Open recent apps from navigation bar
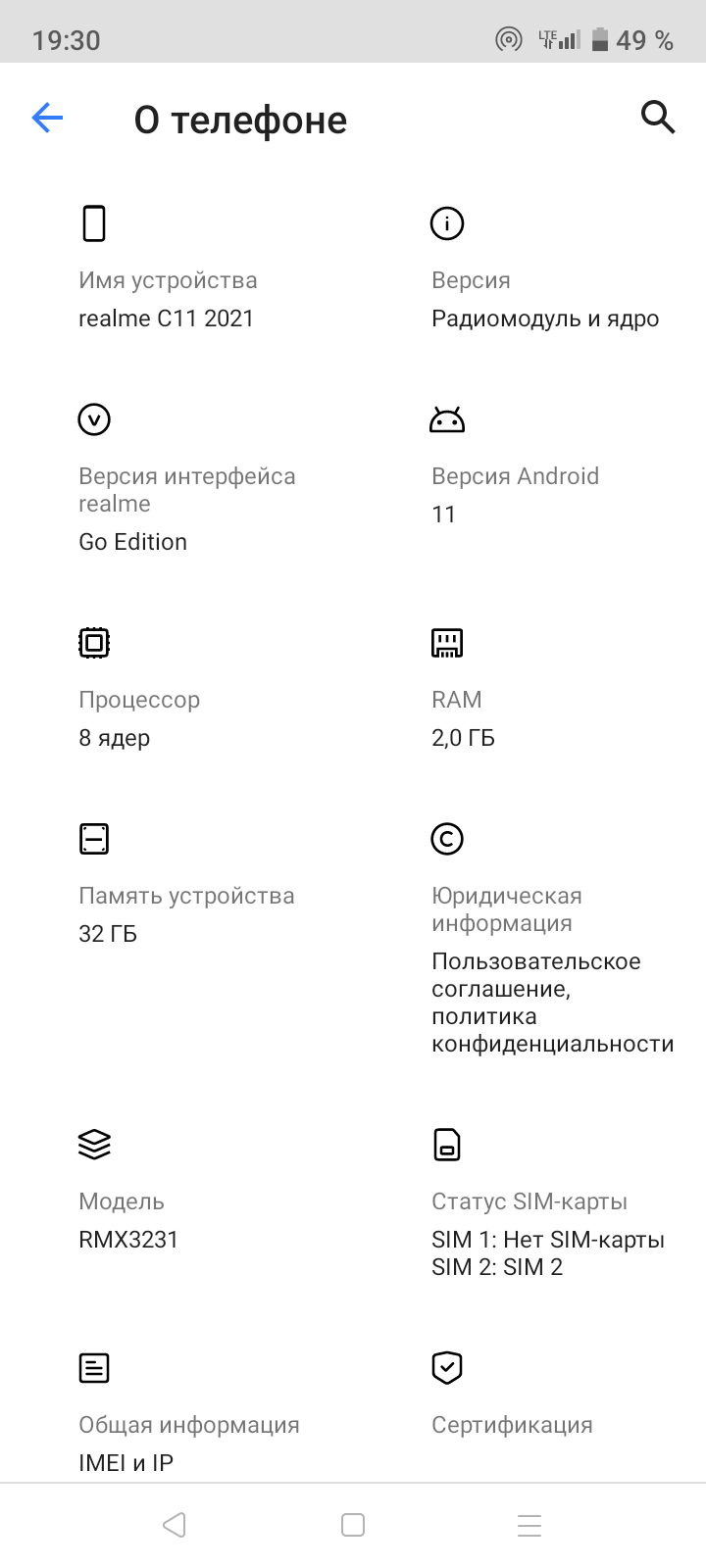This screenshot has height=1568, width=706. [529, 1525]
